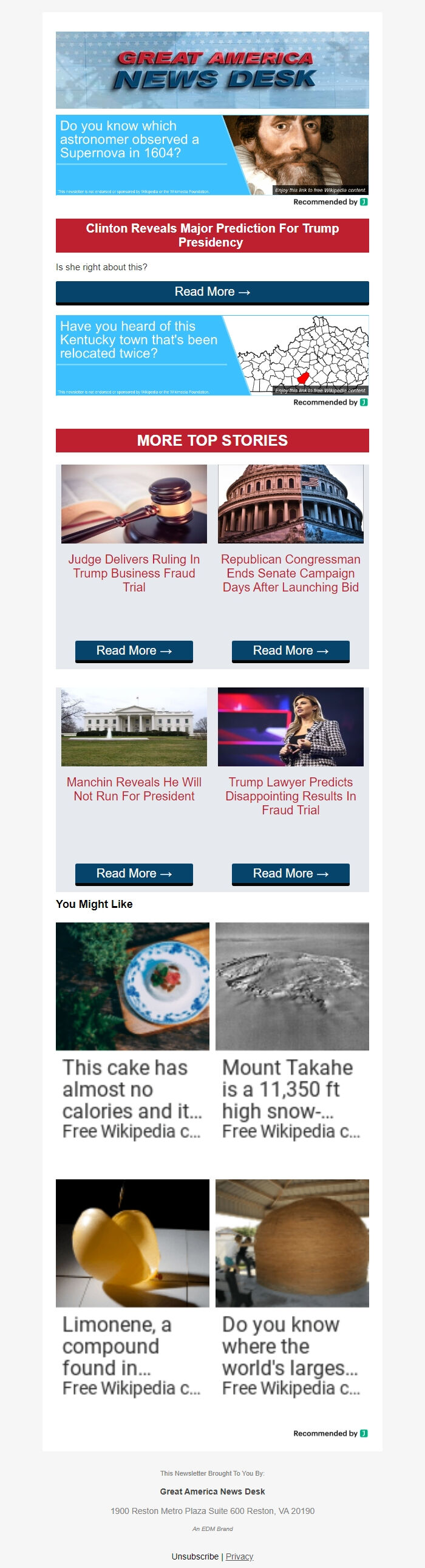This screenshot has height=1568, width=425.
Task: View the Privacy policy link
Action: [239, 1556]
